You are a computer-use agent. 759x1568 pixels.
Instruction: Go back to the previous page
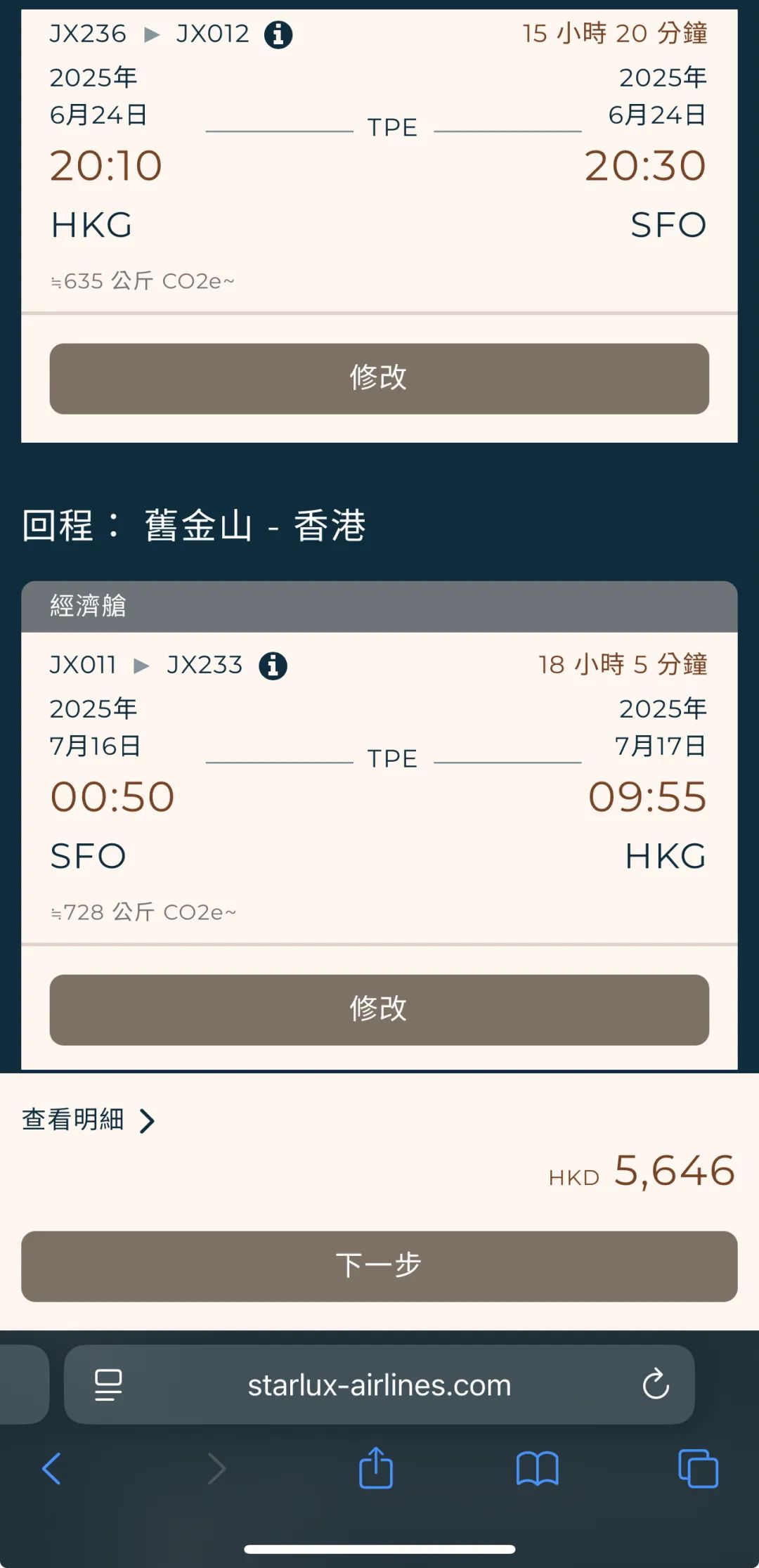(x=51, y=1468)
